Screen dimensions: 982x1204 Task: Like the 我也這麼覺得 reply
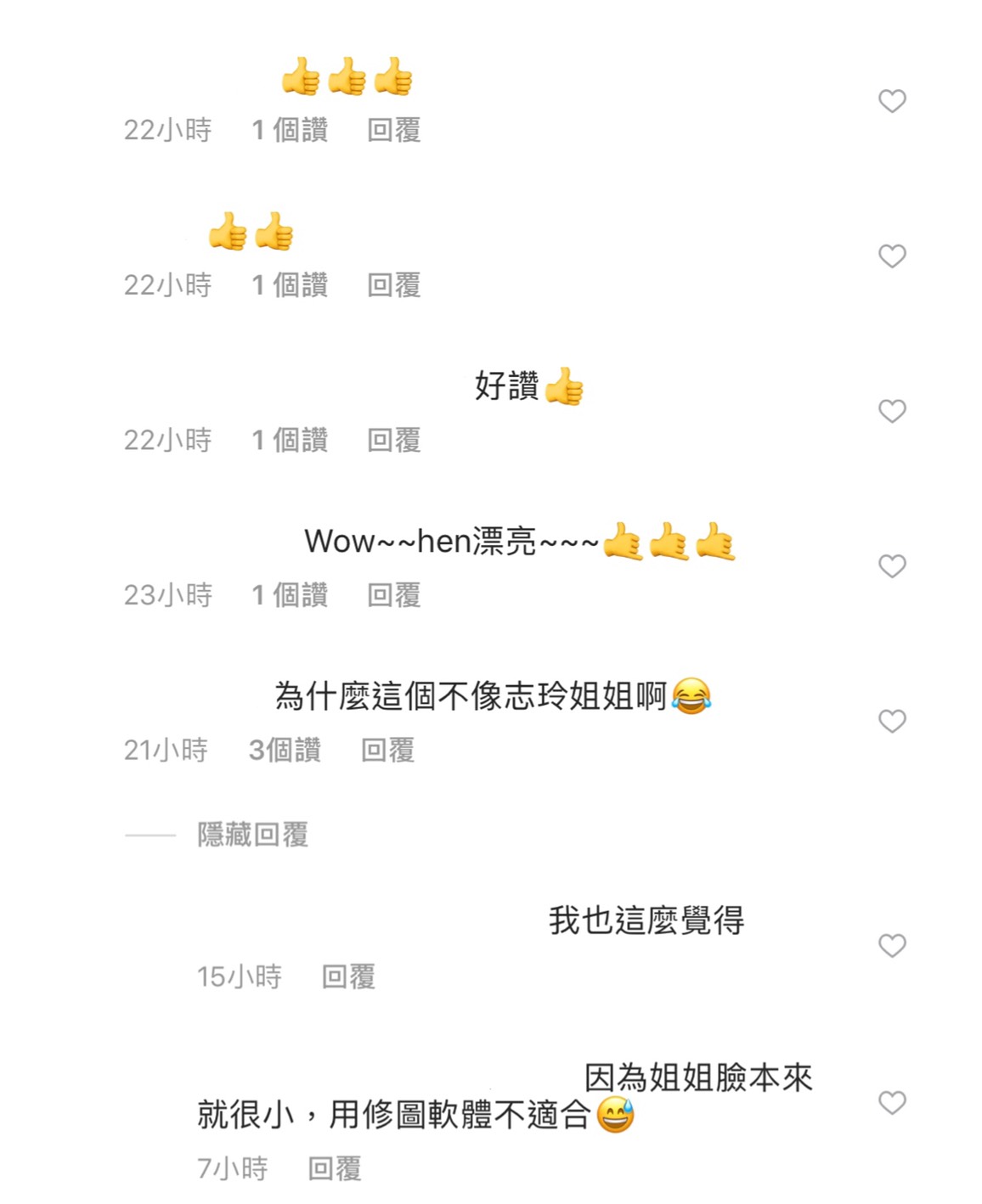tap(892, 945)
